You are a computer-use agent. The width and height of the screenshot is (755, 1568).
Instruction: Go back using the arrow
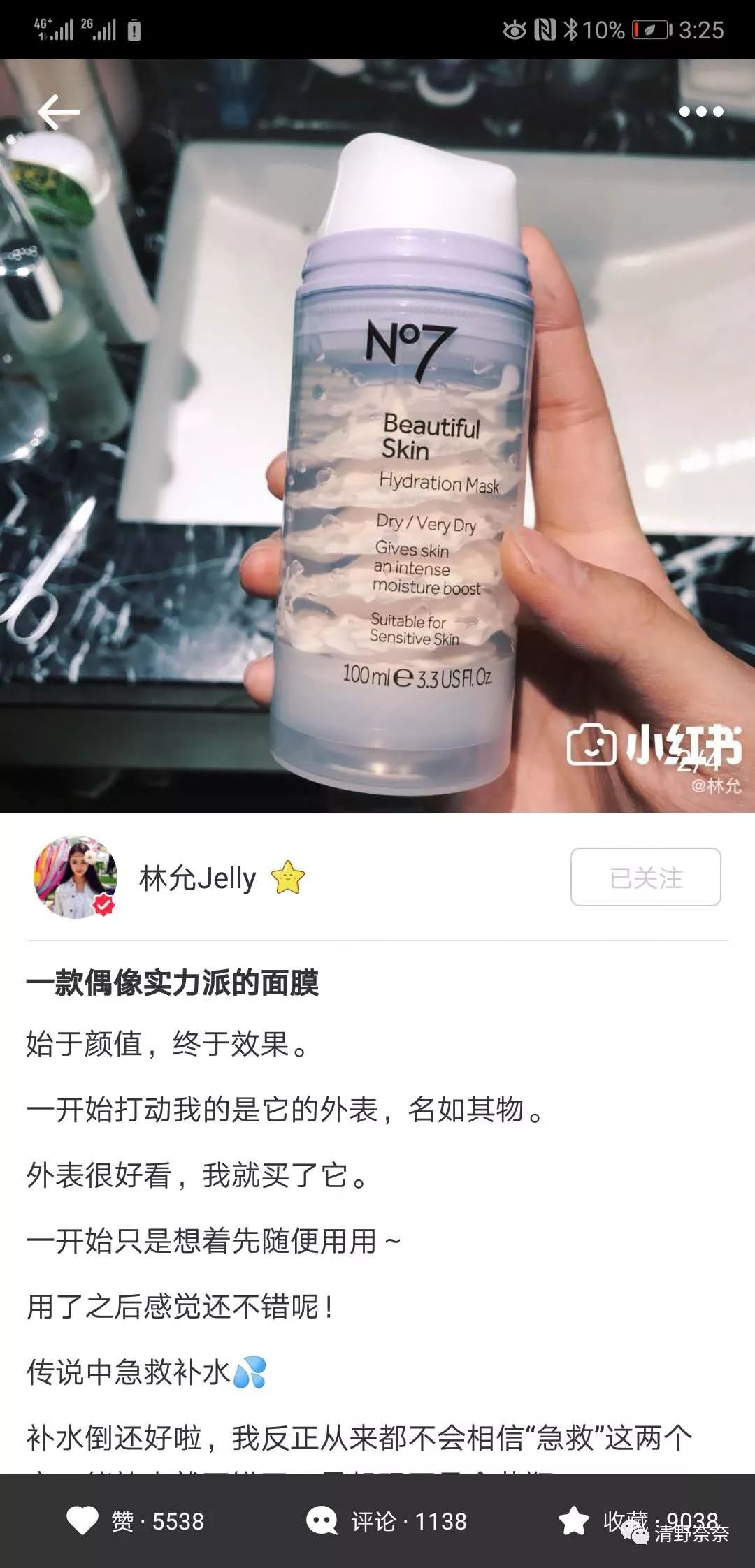[59, 112]
